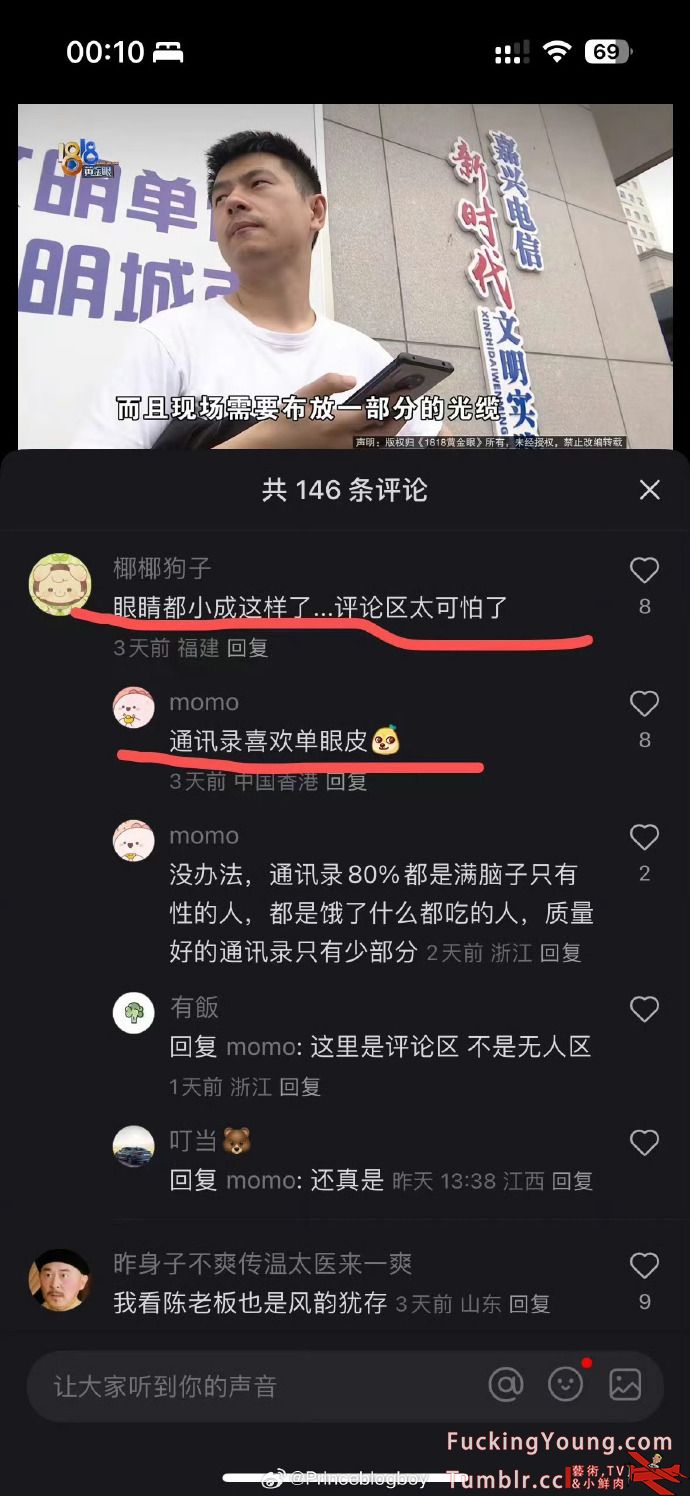The image size is (690, 1496).
Task: Like the 风韵犹存 comment
Action: click(644, 1266)
